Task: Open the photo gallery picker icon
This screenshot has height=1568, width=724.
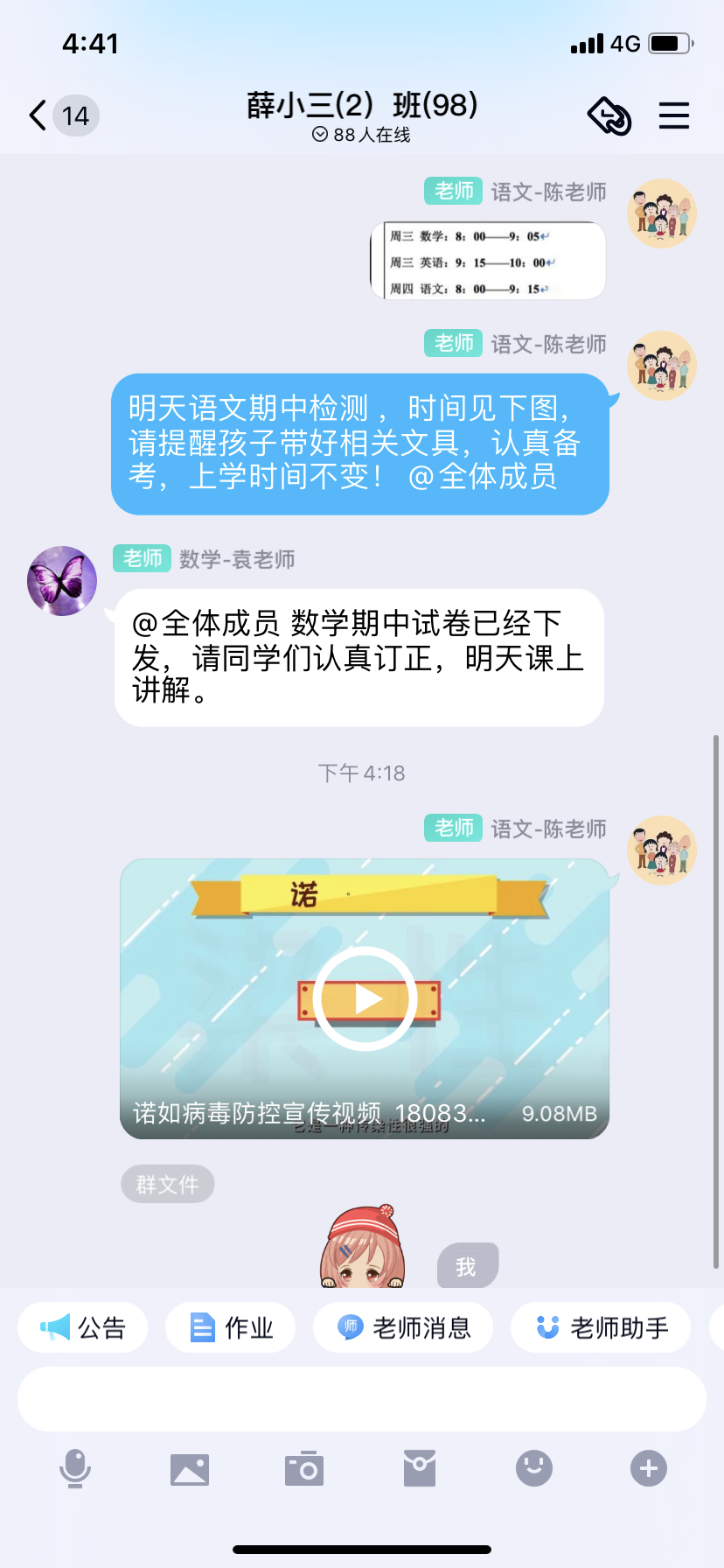Action: (190, 1469)
